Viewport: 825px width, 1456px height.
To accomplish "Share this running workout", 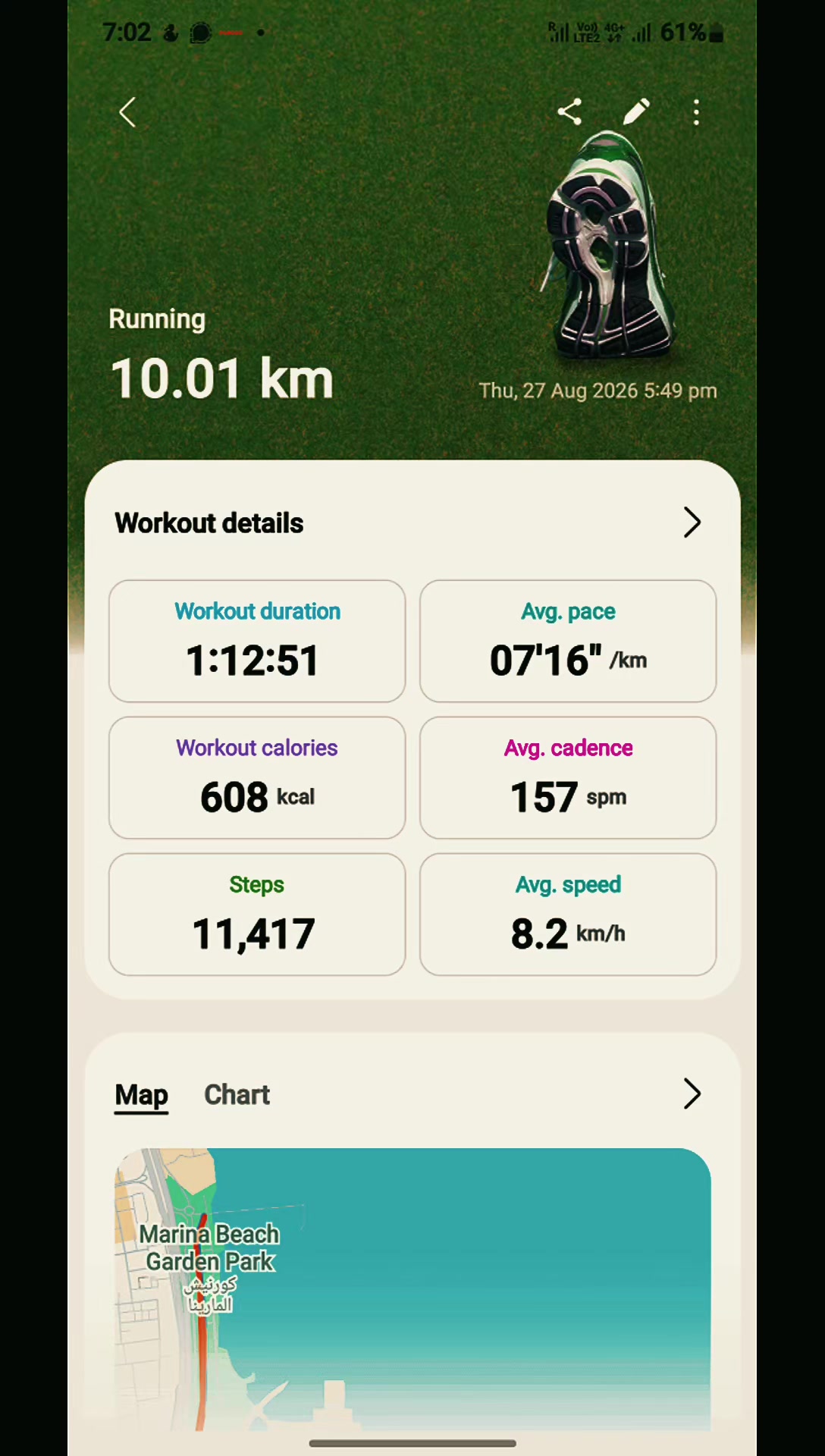I will 569,111.
